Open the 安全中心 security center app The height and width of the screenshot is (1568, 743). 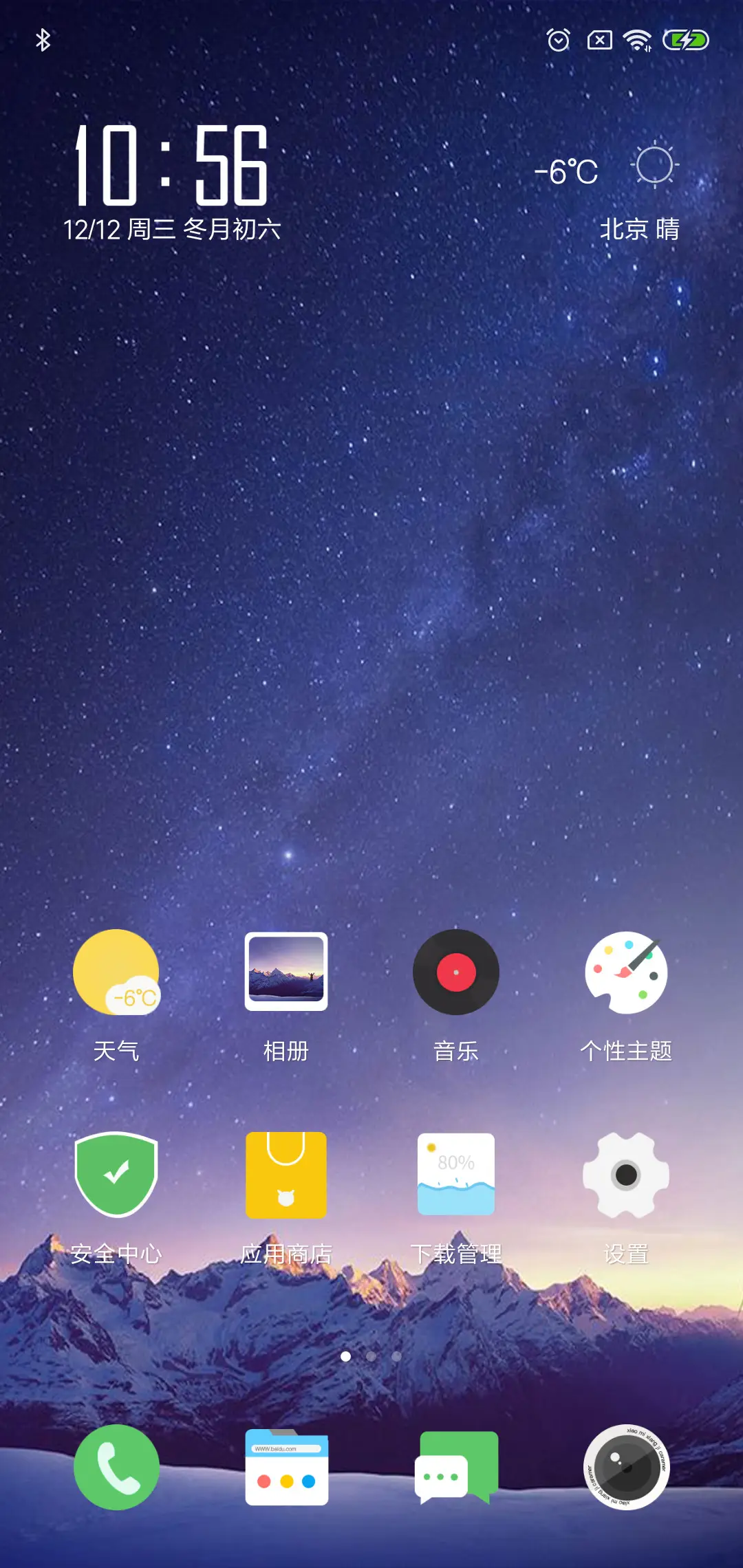[116, 1176]
